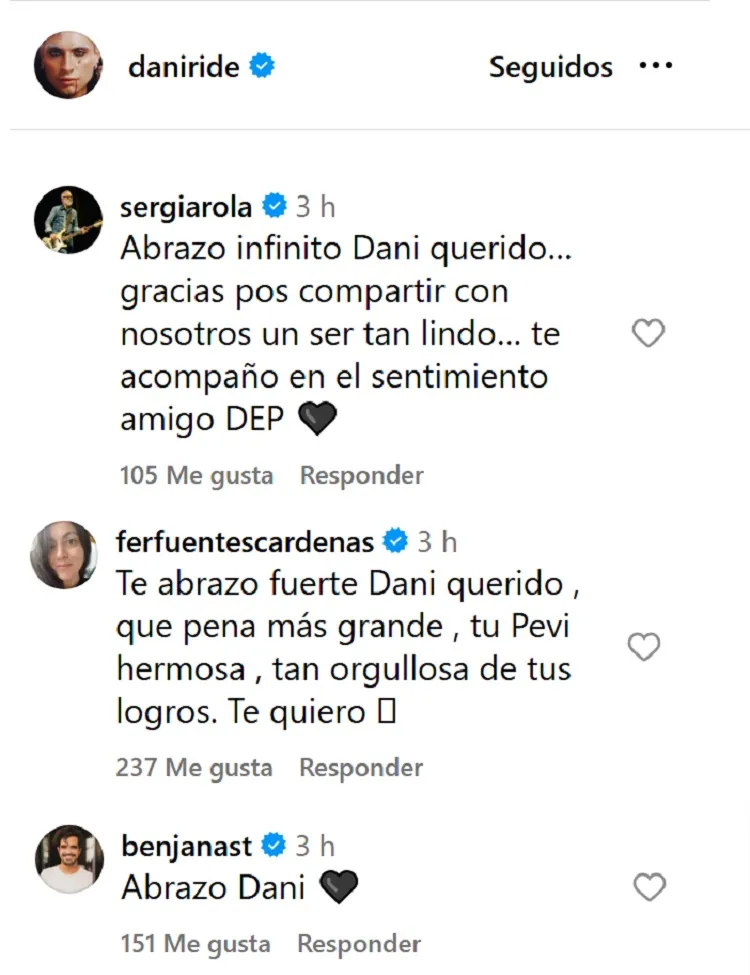Screen dimensions: 750x975
Task: Open the sergiarola username link
Action: 188,207
